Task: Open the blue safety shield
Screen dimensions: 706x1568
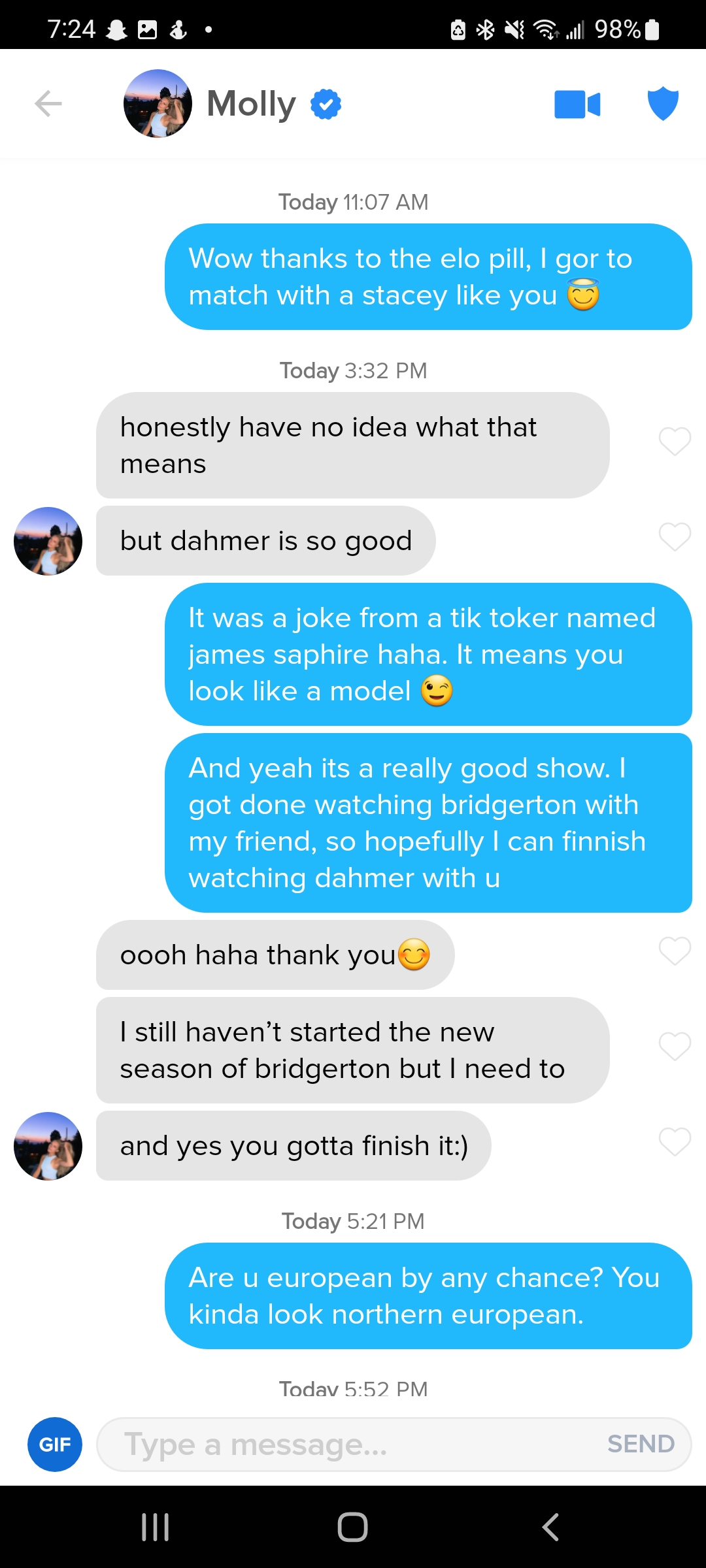Action: click(x=663, y=103)
